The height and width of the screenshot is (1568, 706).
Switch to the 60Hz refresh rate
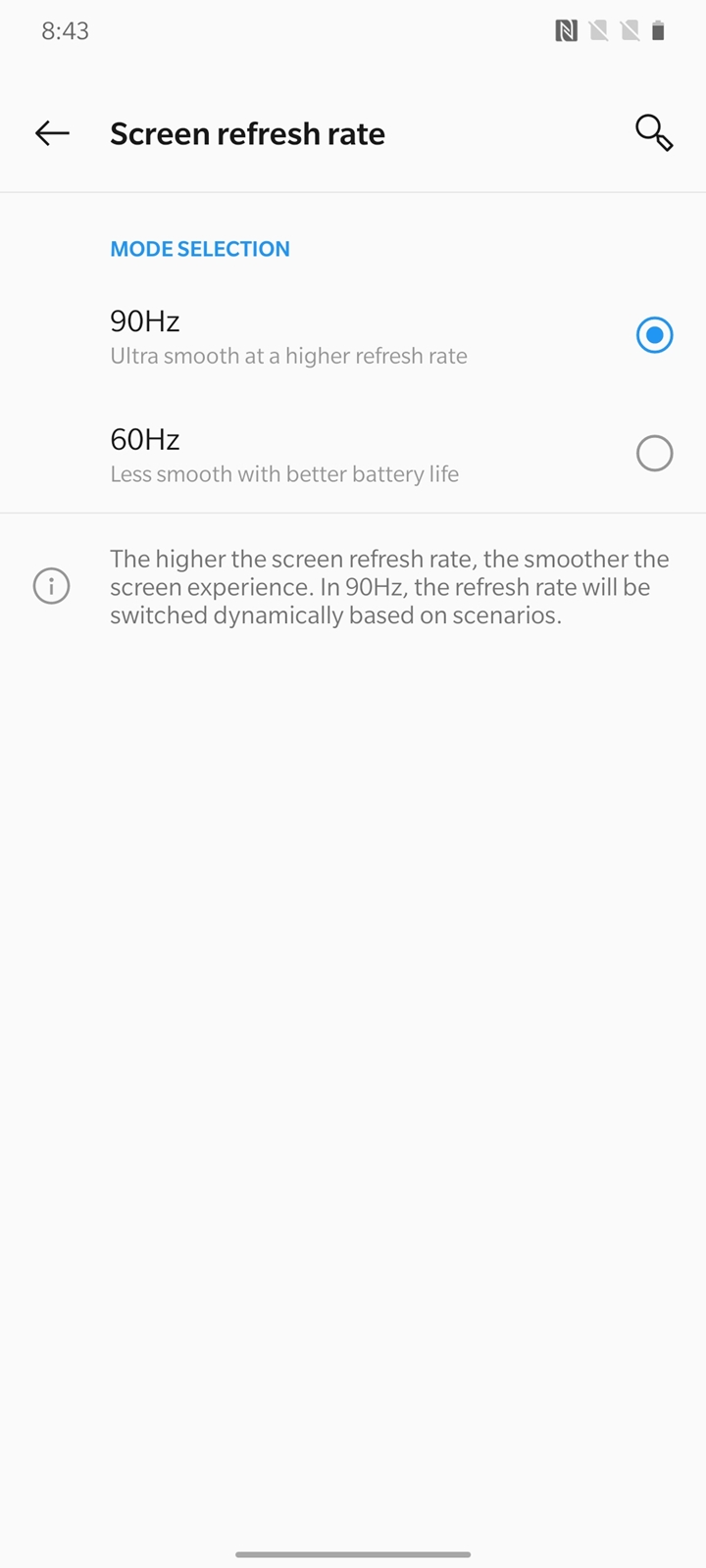(353, 455)
